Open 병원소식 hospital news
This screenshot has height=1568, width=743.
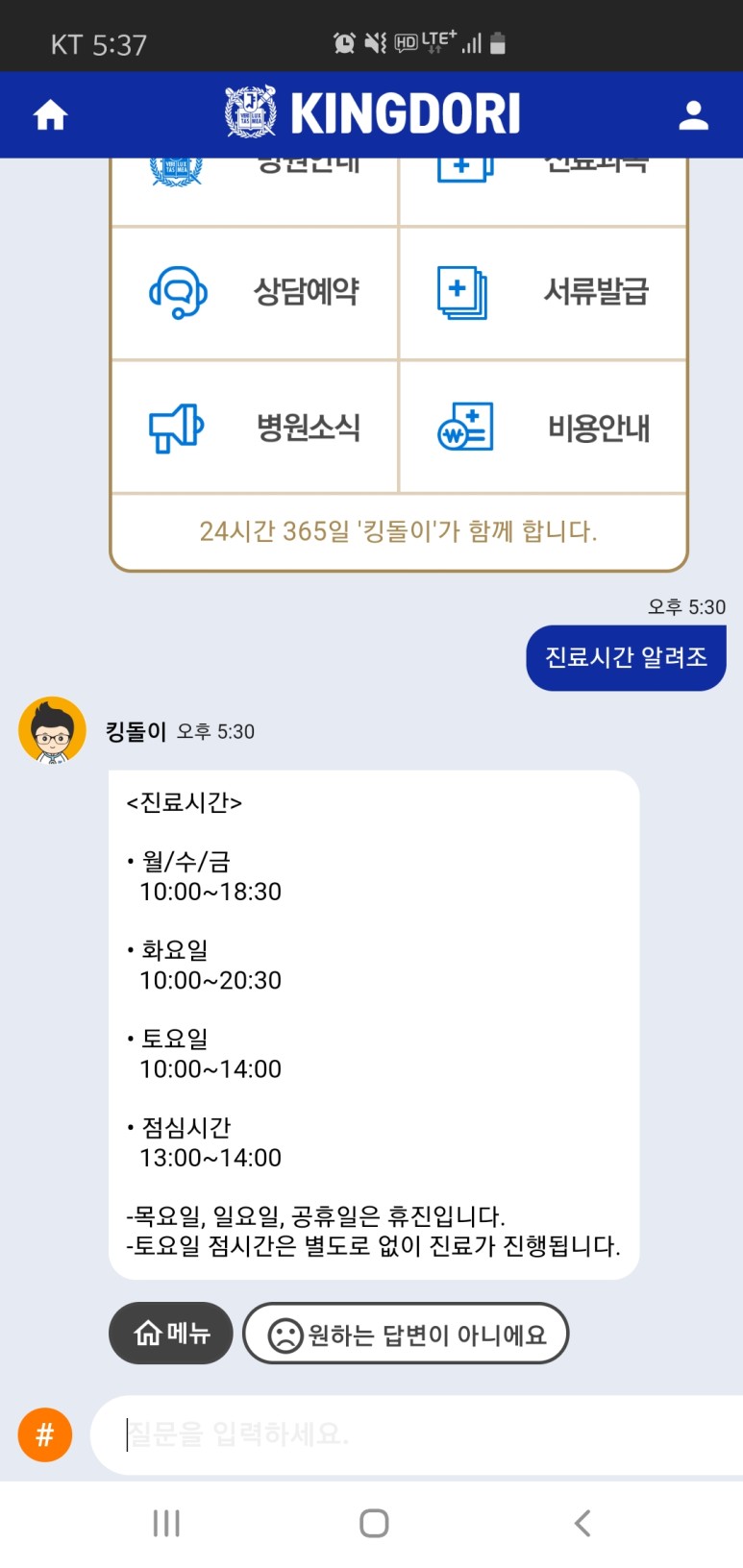(255, 427)
